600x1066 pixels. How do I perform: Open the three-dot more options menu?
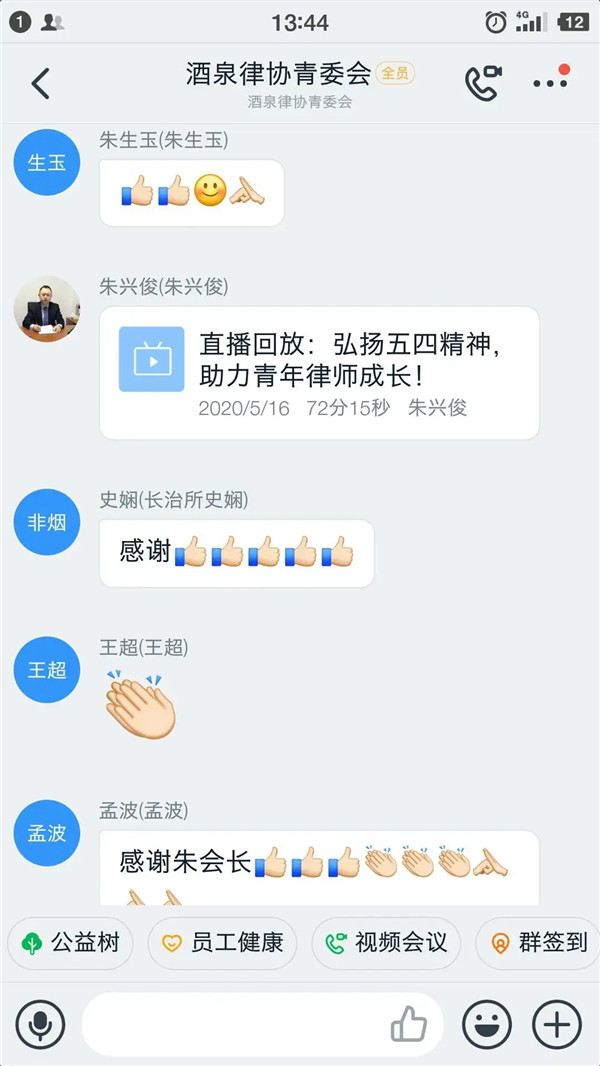click(x=550, y=84)
